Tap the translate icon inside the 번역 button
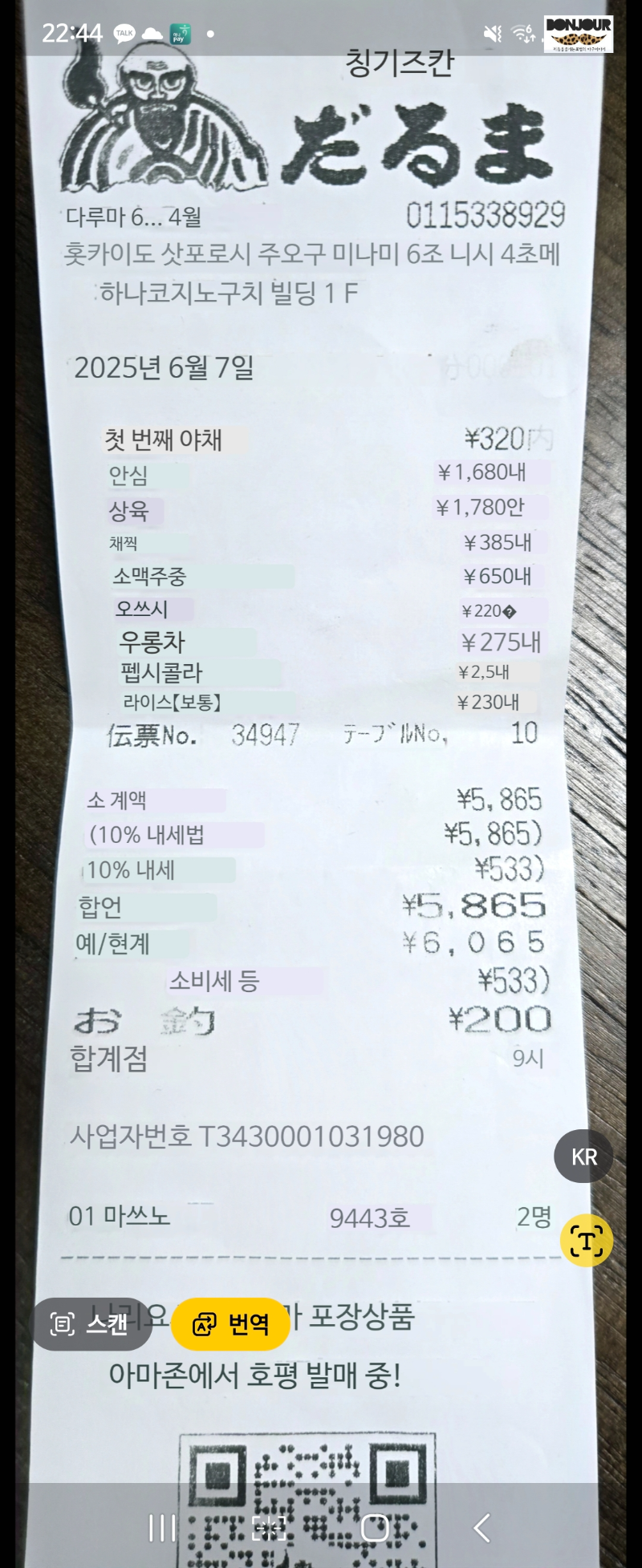Screen dimensions: 642x1568 (x=207, y=1324)
